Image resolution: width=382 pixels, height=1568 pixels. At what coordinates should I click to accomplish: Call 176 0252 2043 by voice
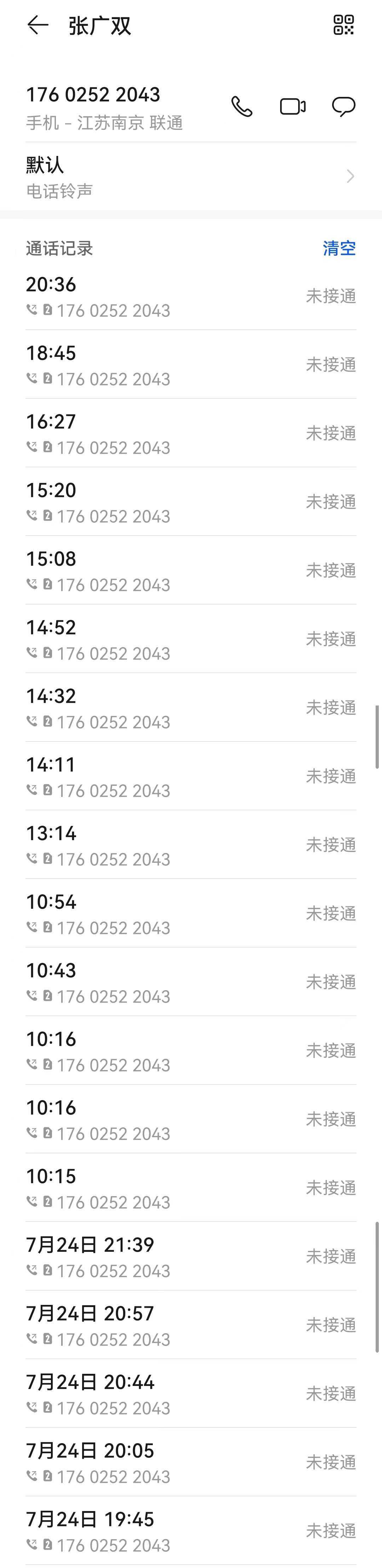[x=242, y=106]
